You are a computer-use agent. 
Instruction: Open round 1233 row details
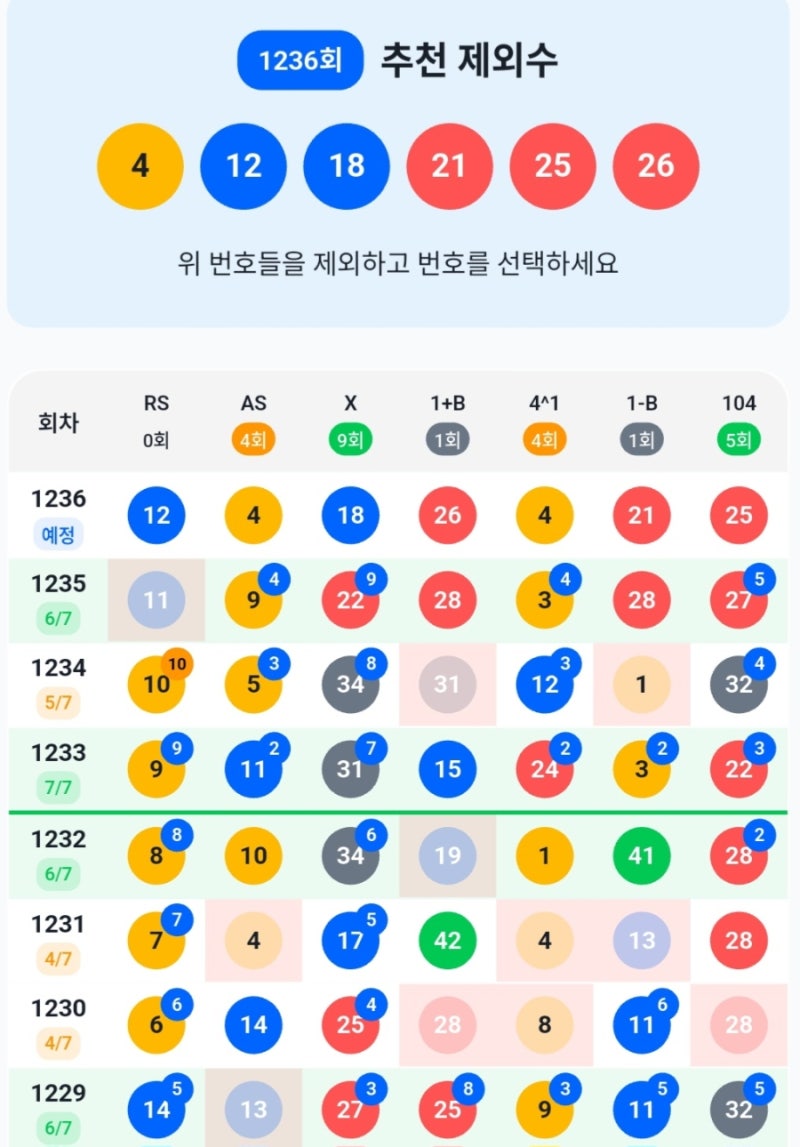398,770
